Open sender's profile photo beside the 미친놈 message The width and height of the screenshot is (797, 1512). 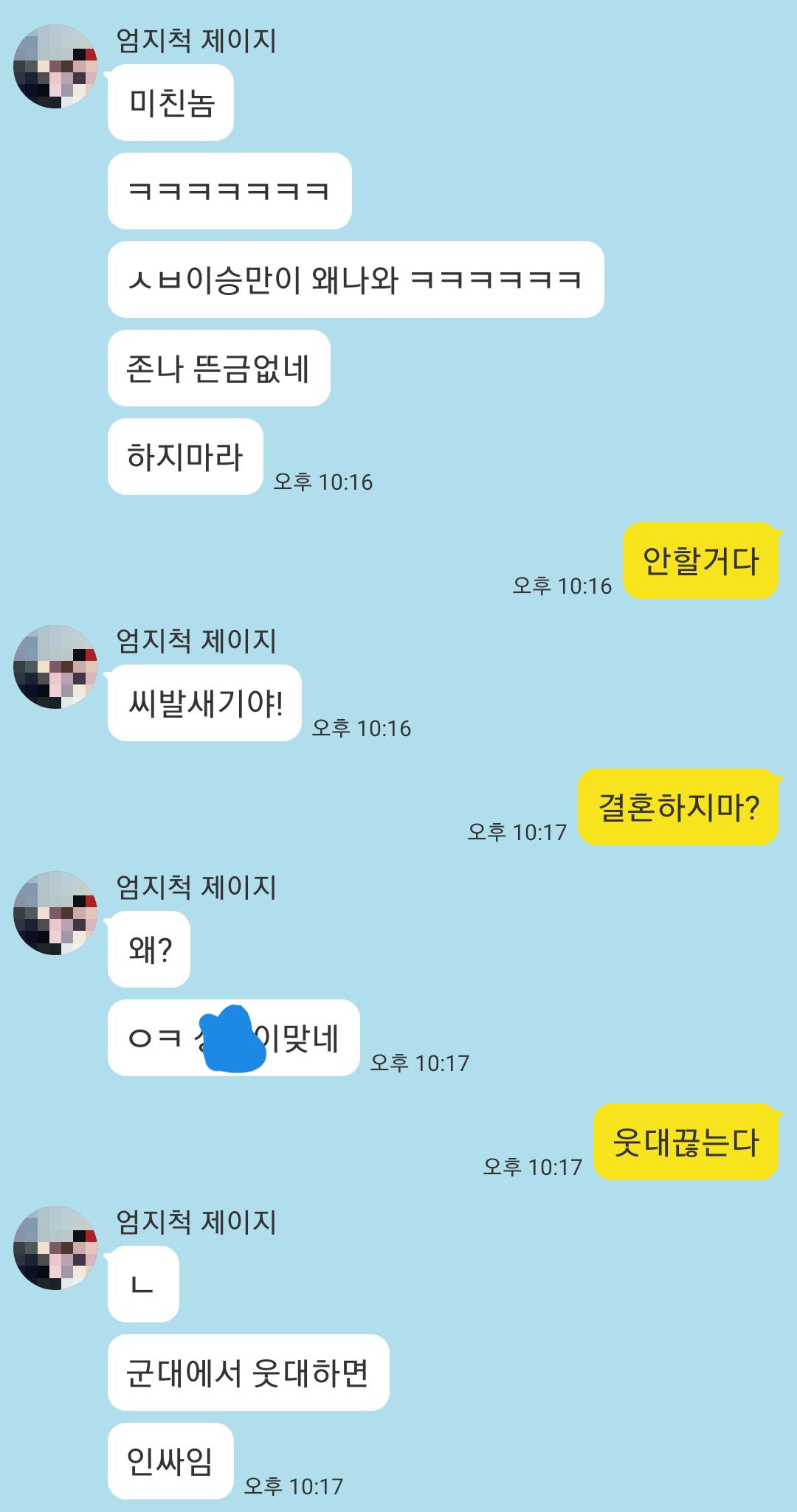point(55,66)
